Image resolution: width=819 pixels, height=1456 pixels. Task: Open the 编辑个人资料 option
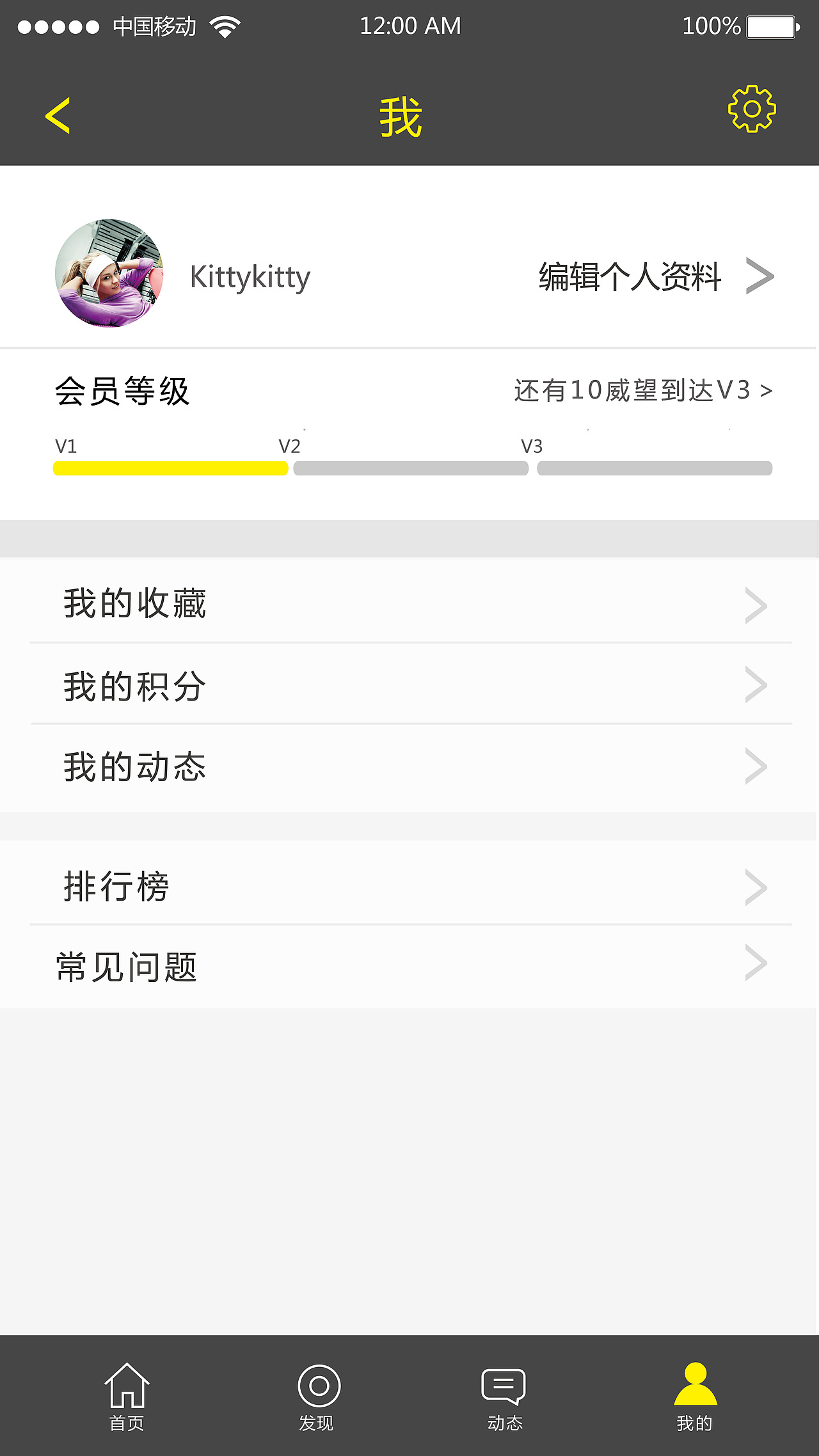pos(630,276)
